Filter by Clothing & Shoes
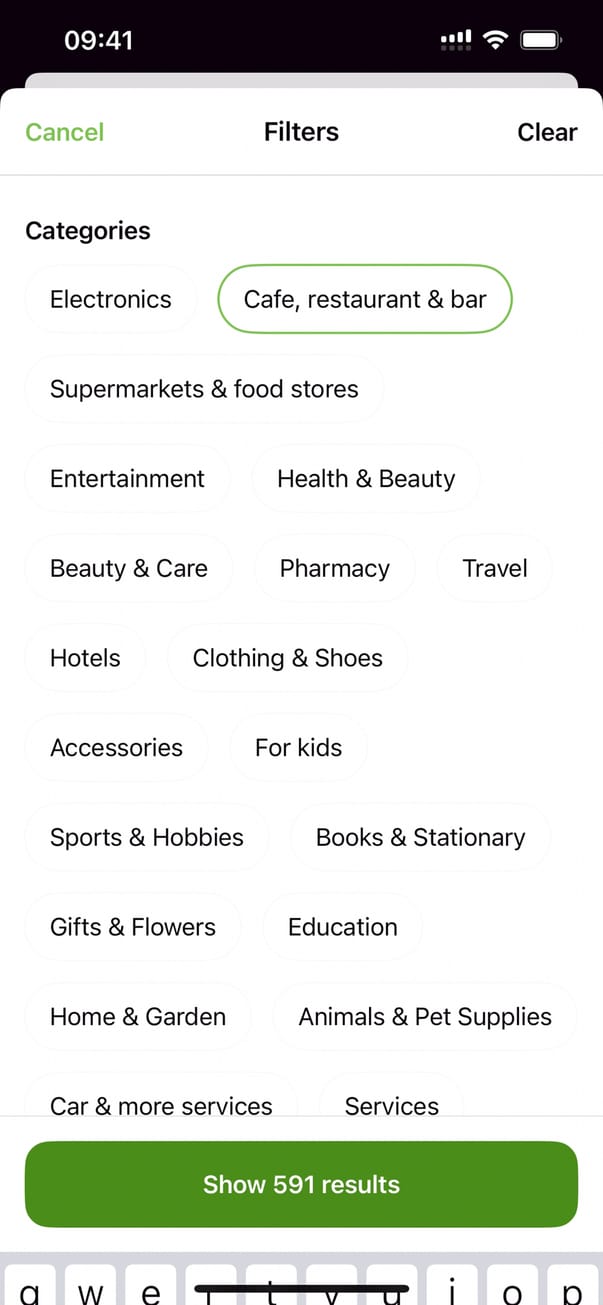Viewport: 603px width, 1305px height. (287, 658)
